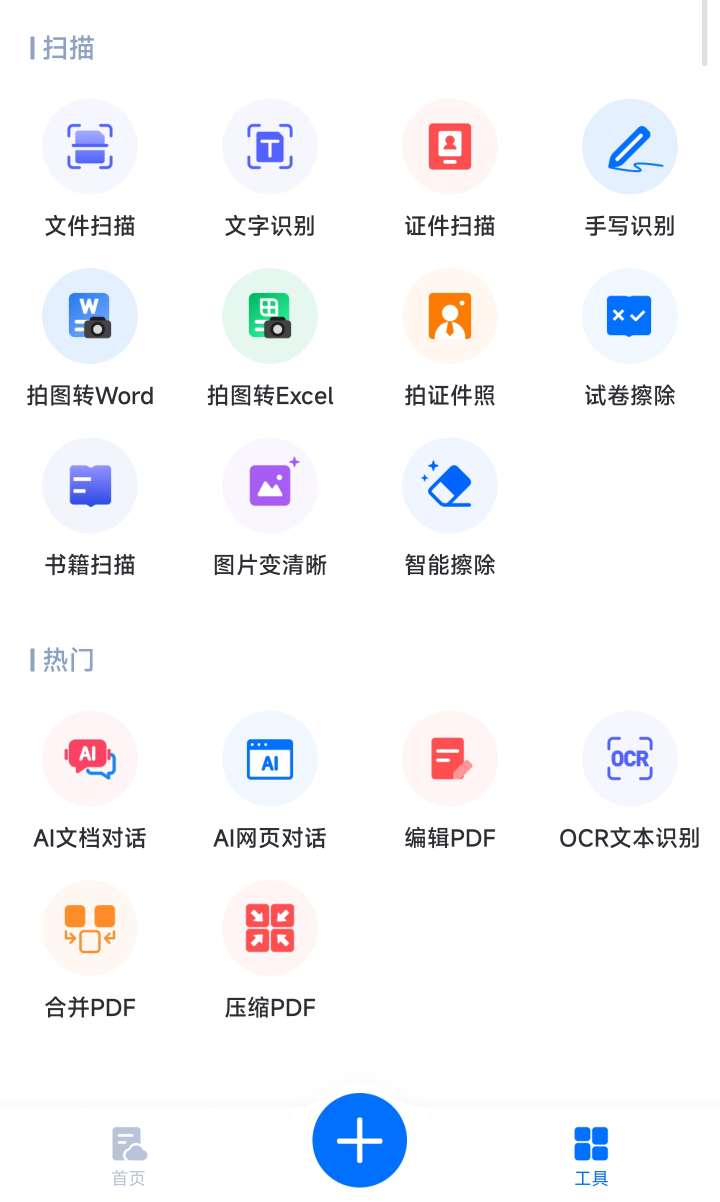Open 图片变清晰 image enhancer
720x1202 pixels.
(270, 486)
